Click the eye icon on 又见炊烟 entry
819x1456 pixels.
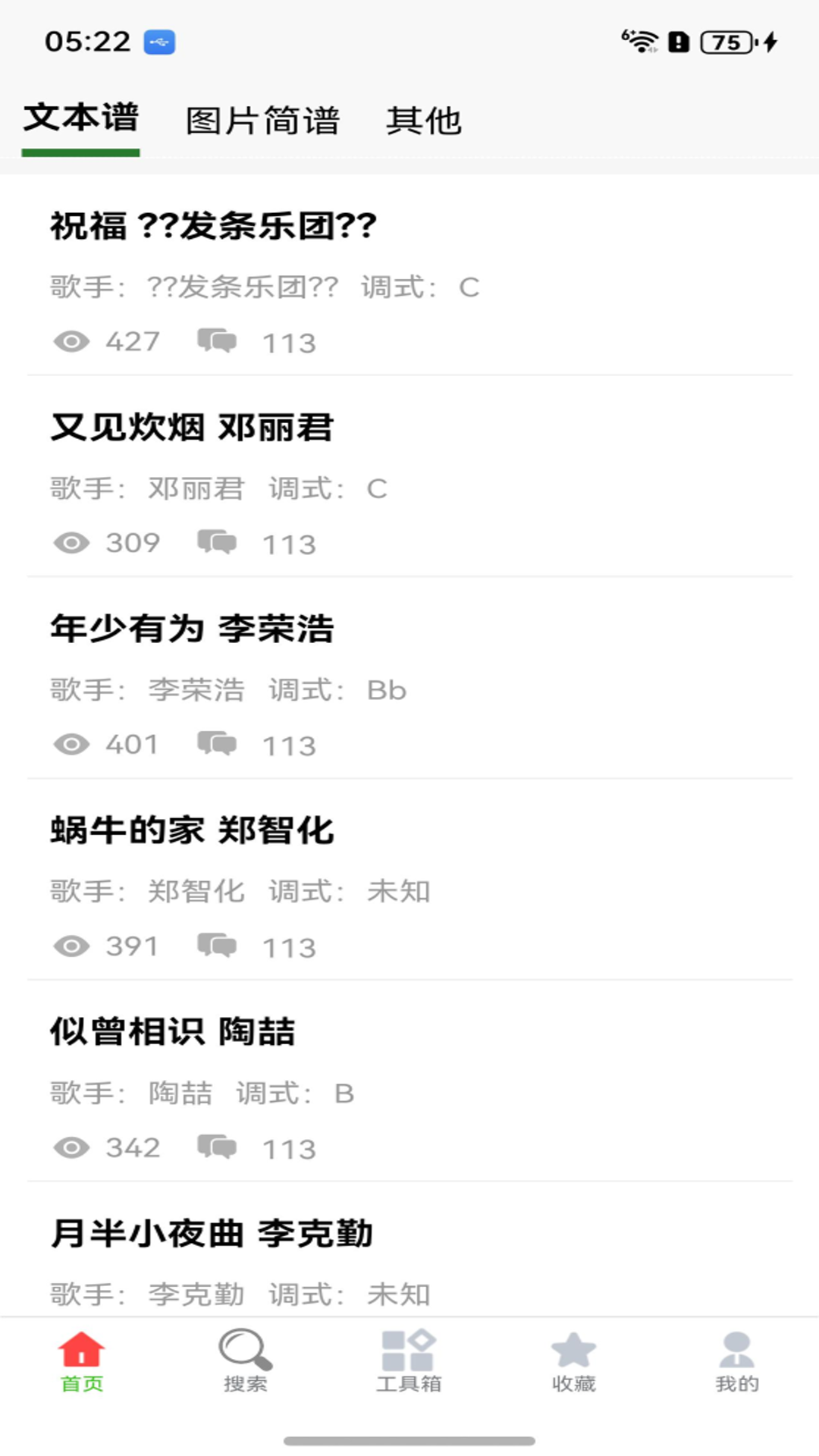pyautogui.click(x=72, y=542)
